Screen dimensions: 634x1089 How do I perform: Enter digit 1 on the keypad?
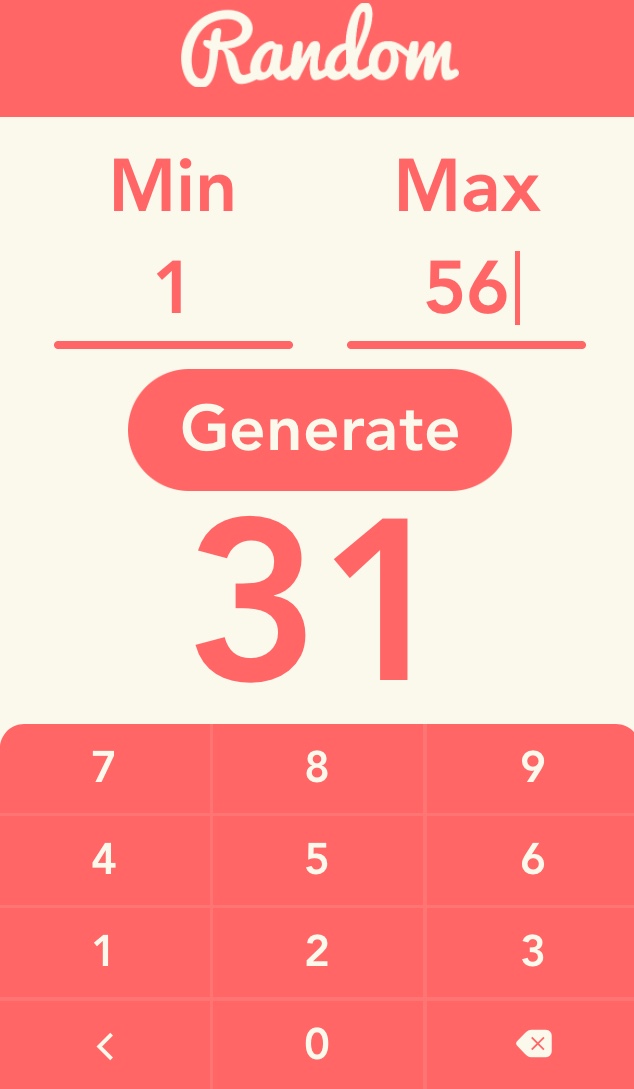(x=104, y=952)
